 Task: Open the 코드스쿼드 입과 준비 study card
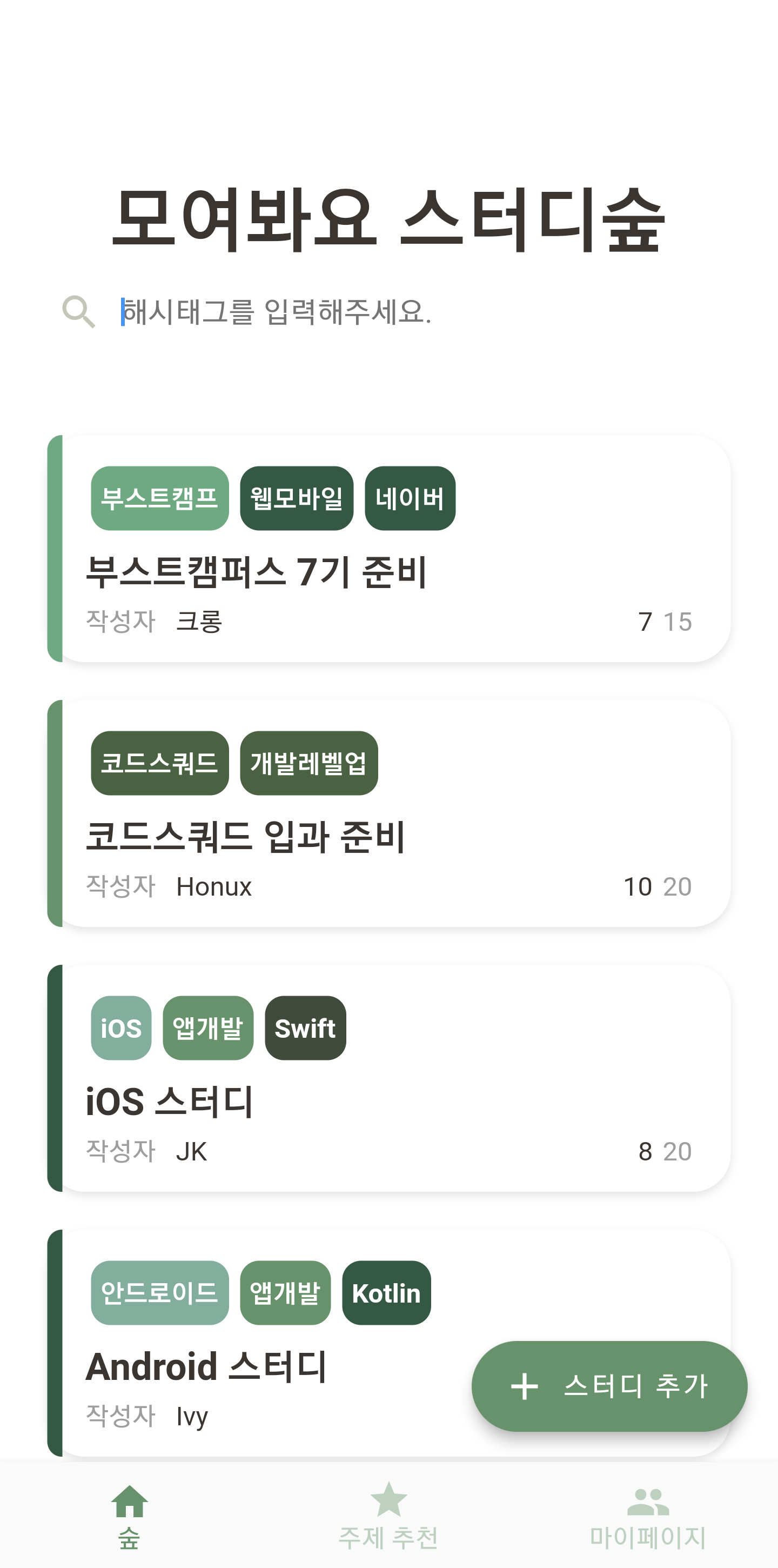(388, 813)
